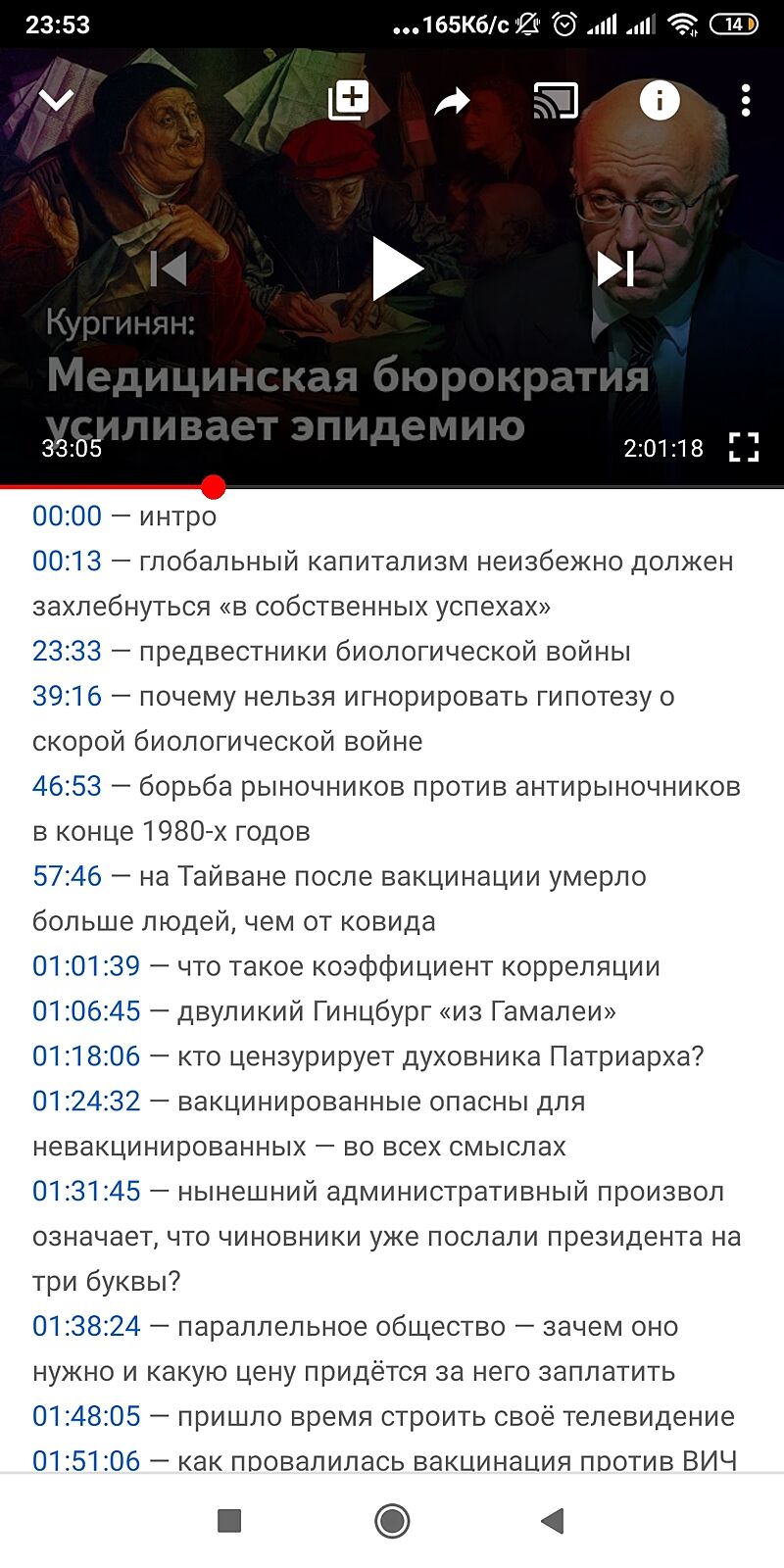Jump to timestamp 01:01:39

[86, 966]
